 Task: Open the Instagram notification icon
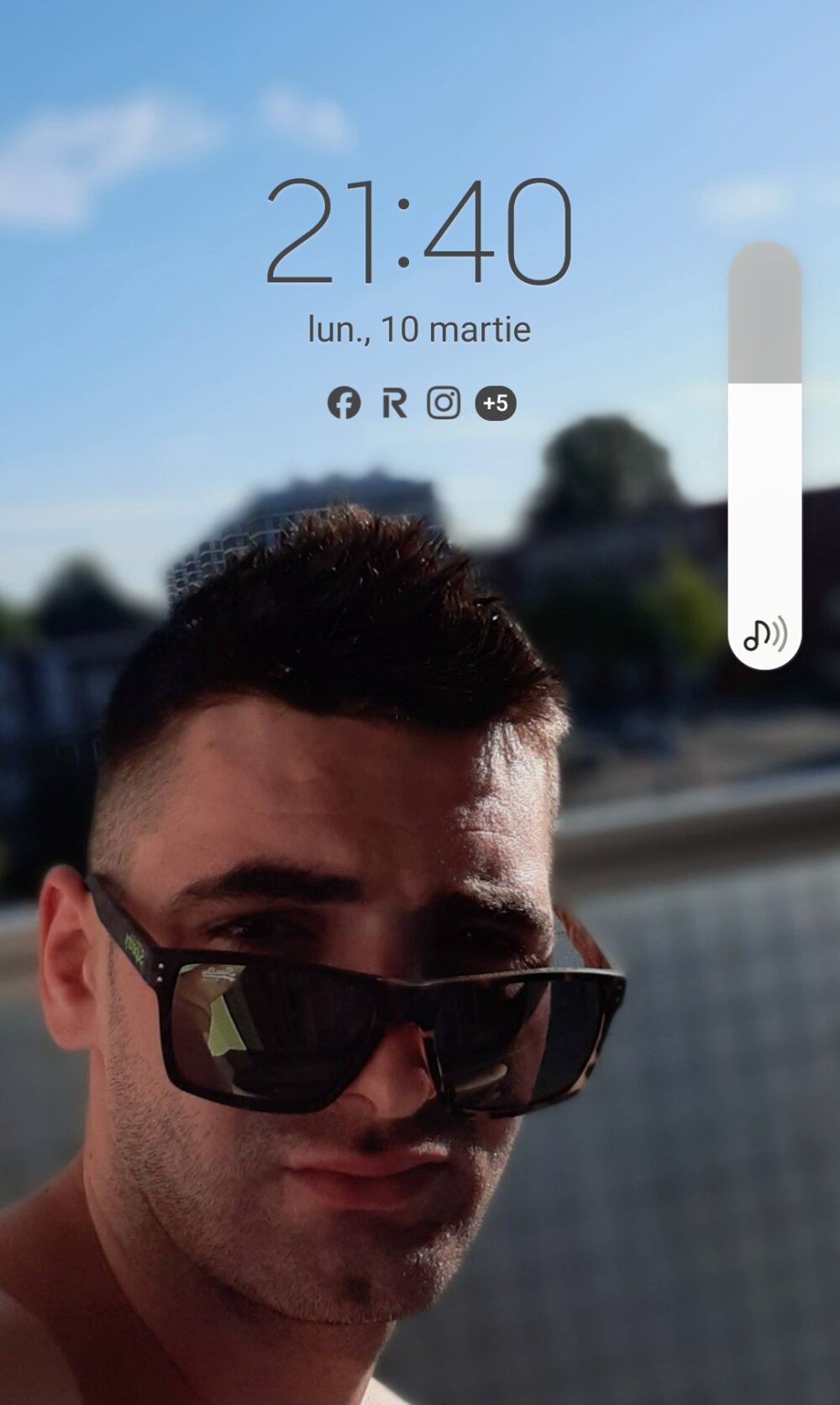pyautogui.click(x=444, y=403)
